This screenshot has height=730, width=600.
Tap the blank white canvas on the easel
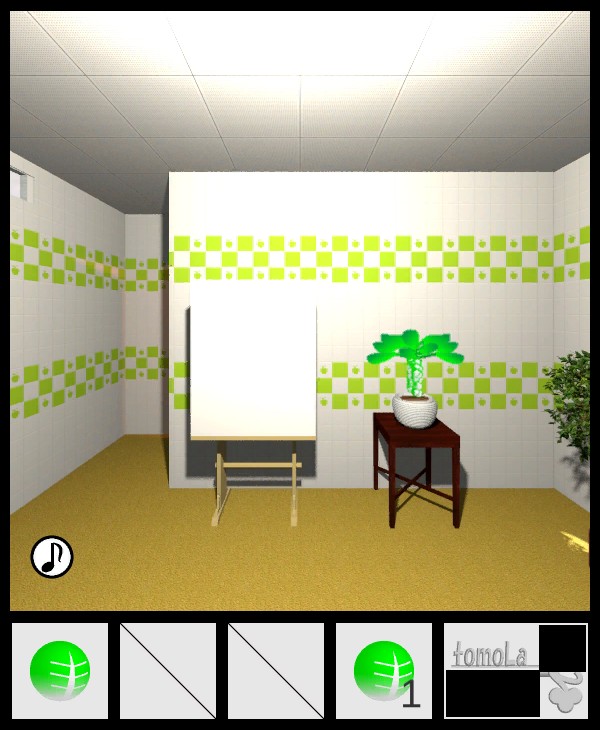(x=253, y=372)
